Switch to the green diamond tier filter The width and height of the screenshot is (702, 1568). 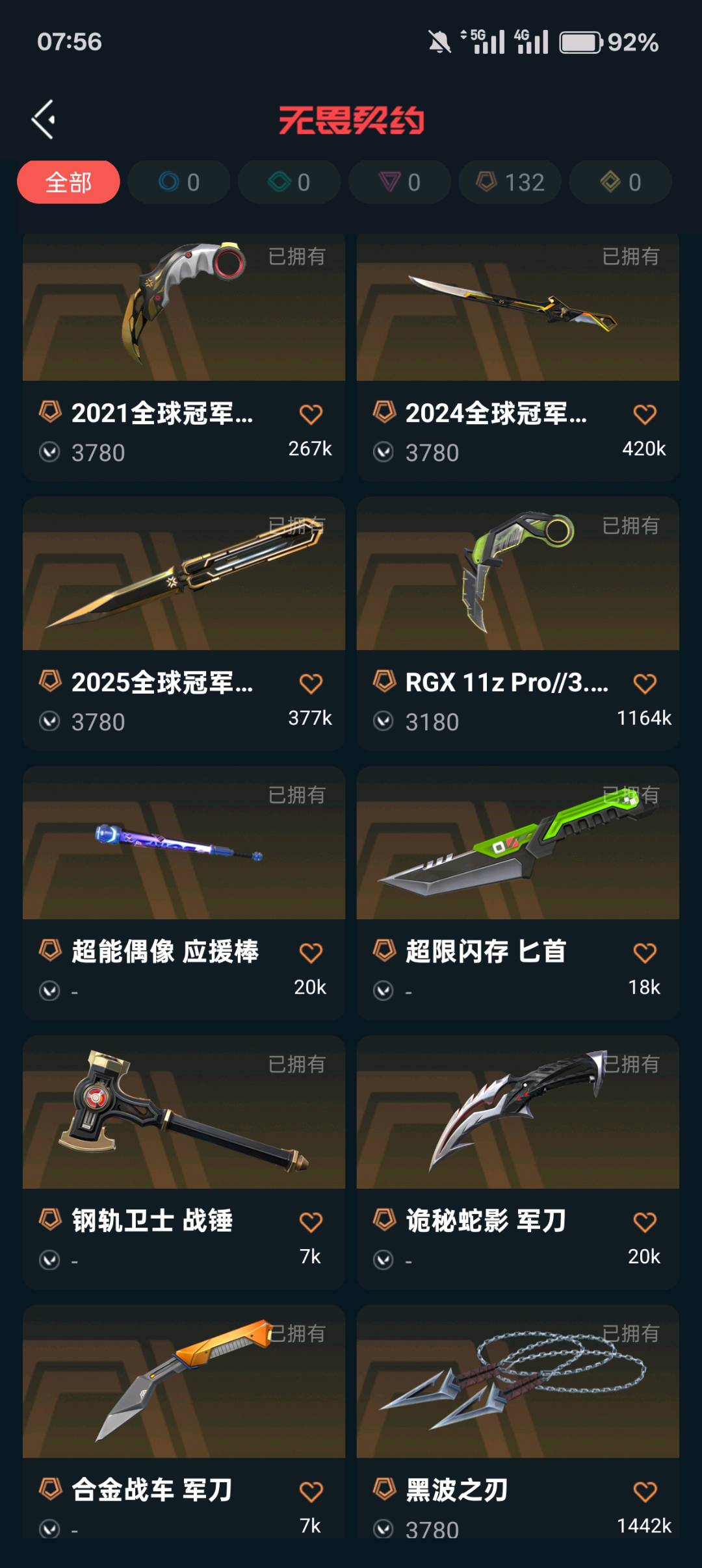pos(289,182)
